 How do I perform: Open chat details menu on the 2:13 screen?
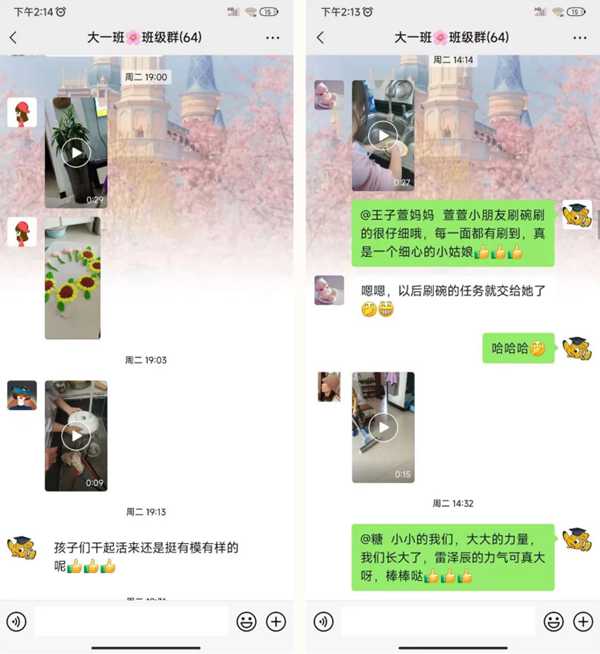click(580, 38)
